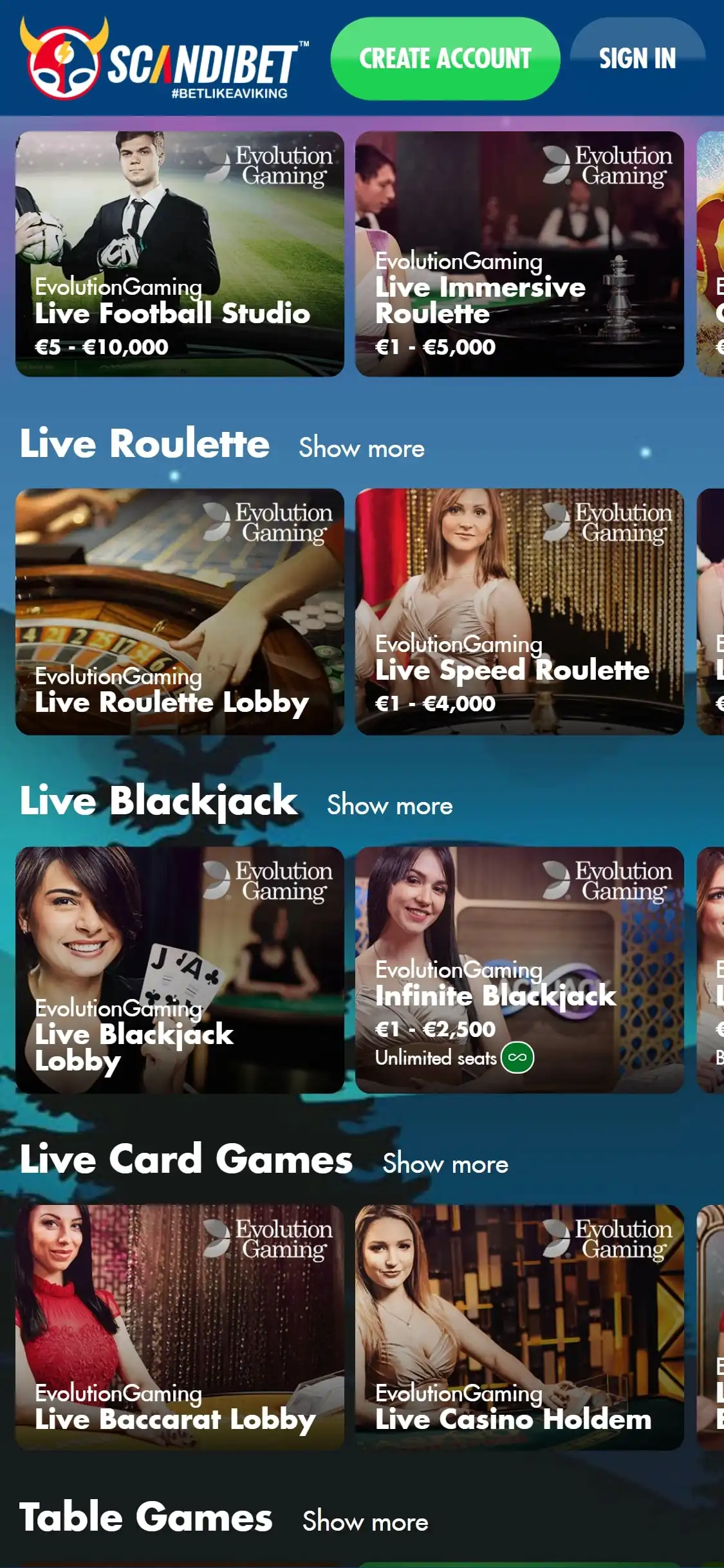The height and width of the screenshot is (1568, 724).
Task: Open Live Baccarat Lobby
Action: 180,1327
